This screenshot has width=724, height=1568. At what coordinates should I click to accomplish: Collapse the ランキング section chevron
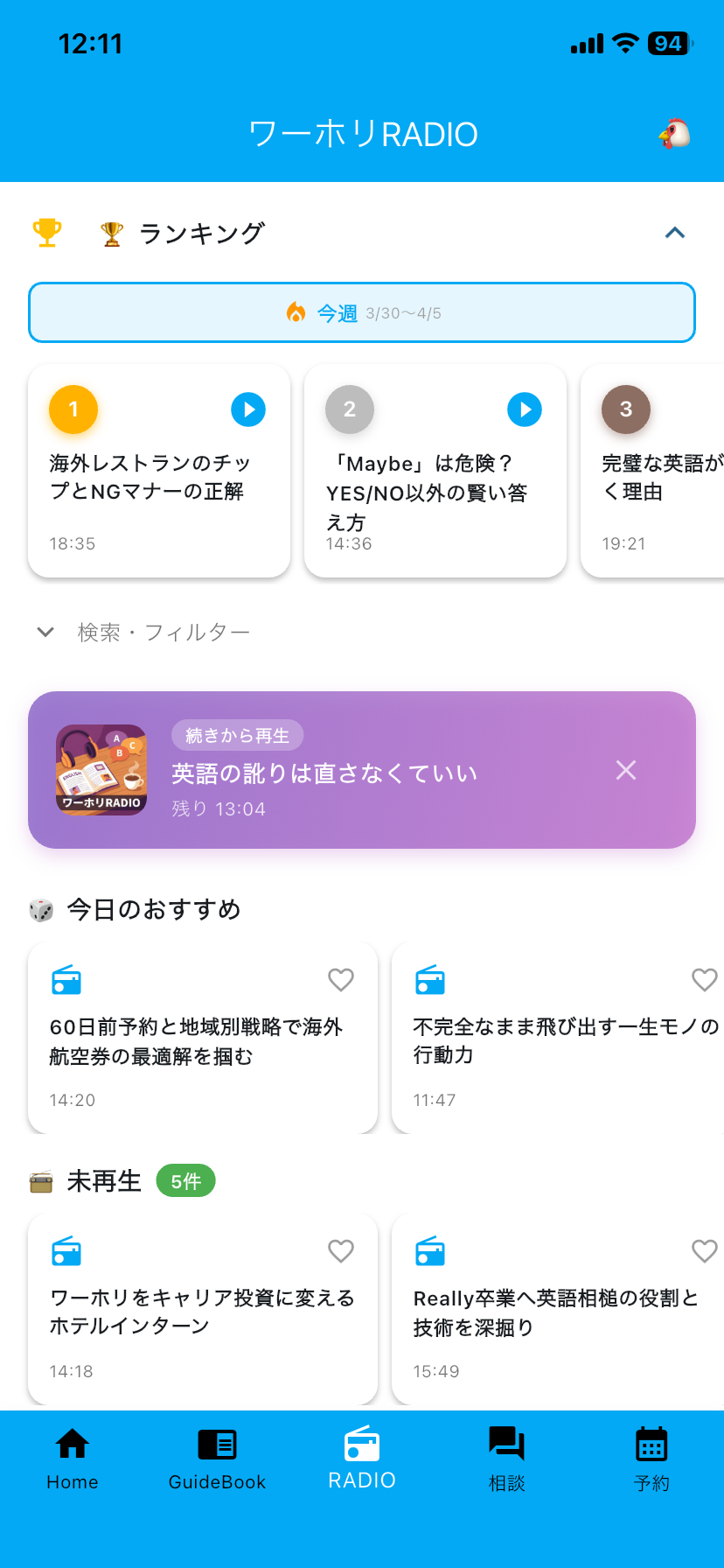(x=674, y=233)
